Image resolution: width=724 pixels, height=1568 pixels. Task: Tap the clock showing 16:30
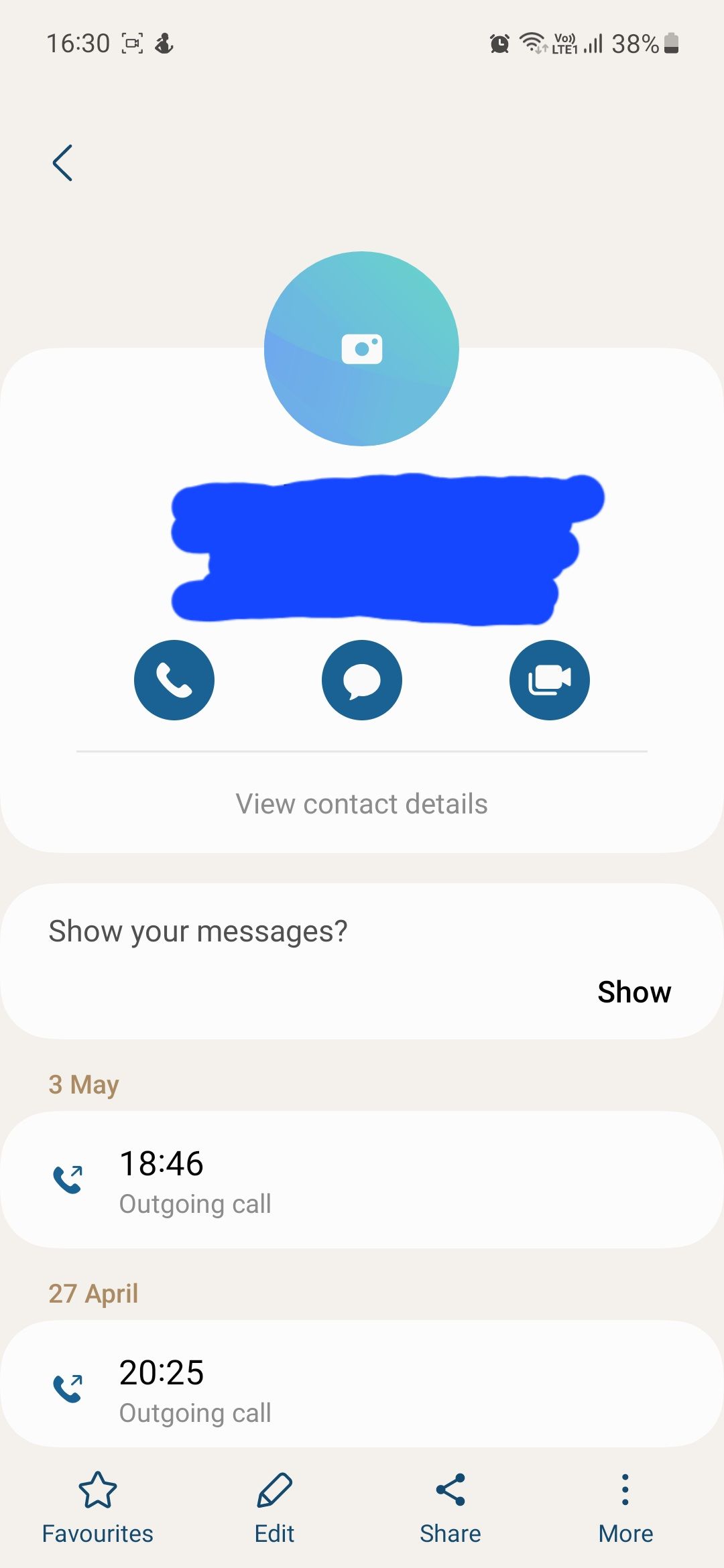pyautogui.click(x=78, y=42)
